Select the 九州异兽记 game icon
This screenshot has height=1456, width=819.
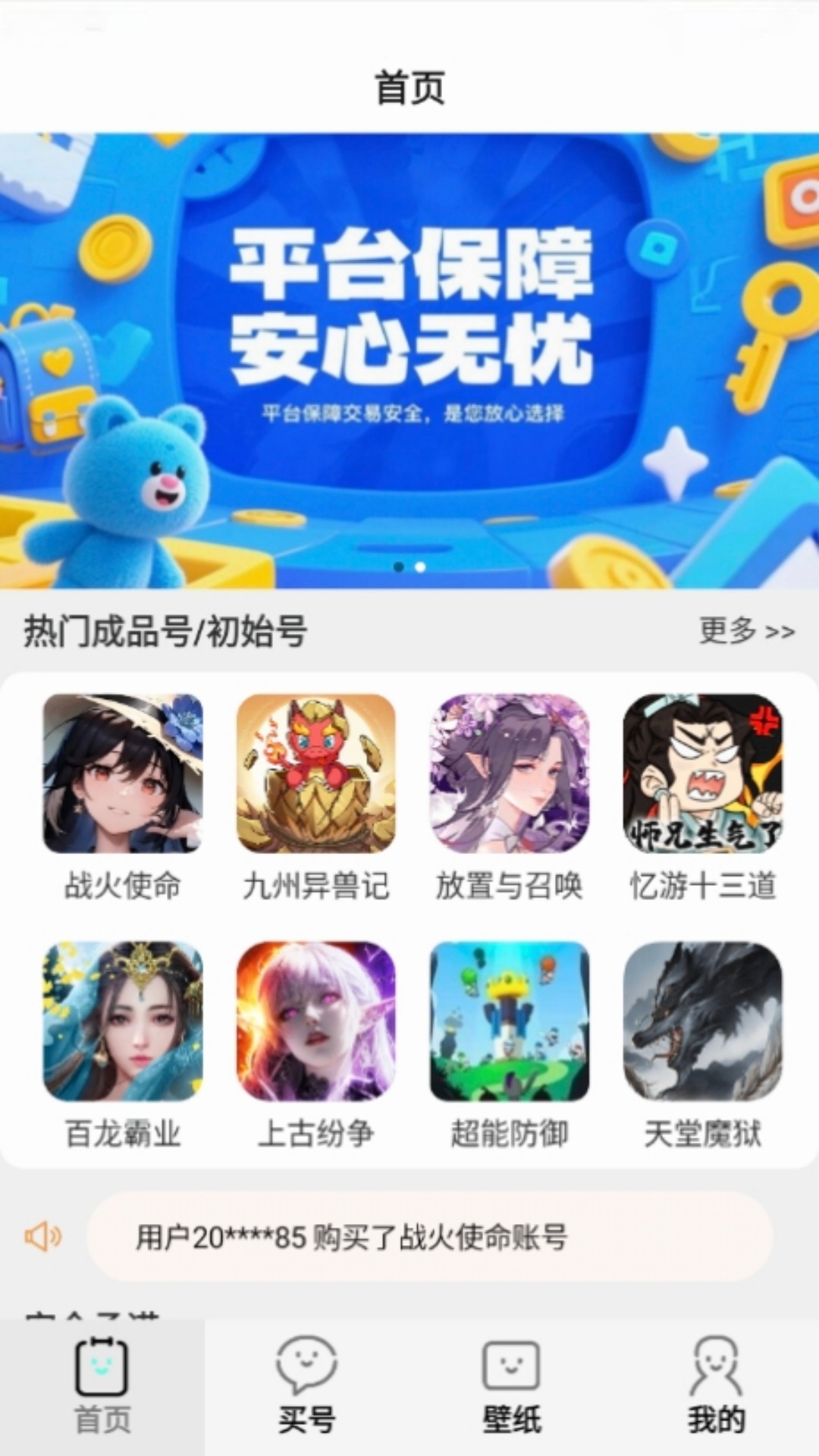(316, 773)
